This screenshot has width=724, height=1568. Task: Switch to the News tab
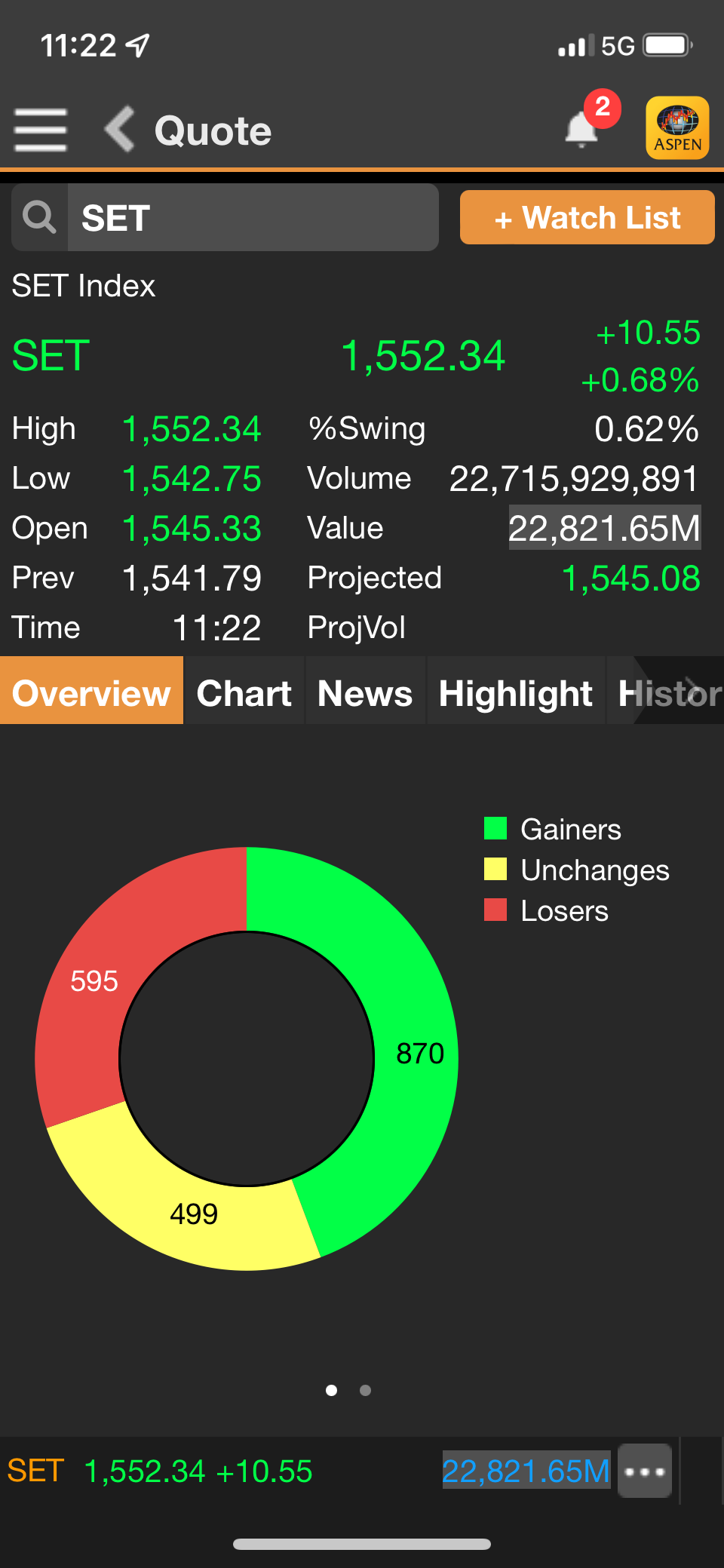pos(365,692)
